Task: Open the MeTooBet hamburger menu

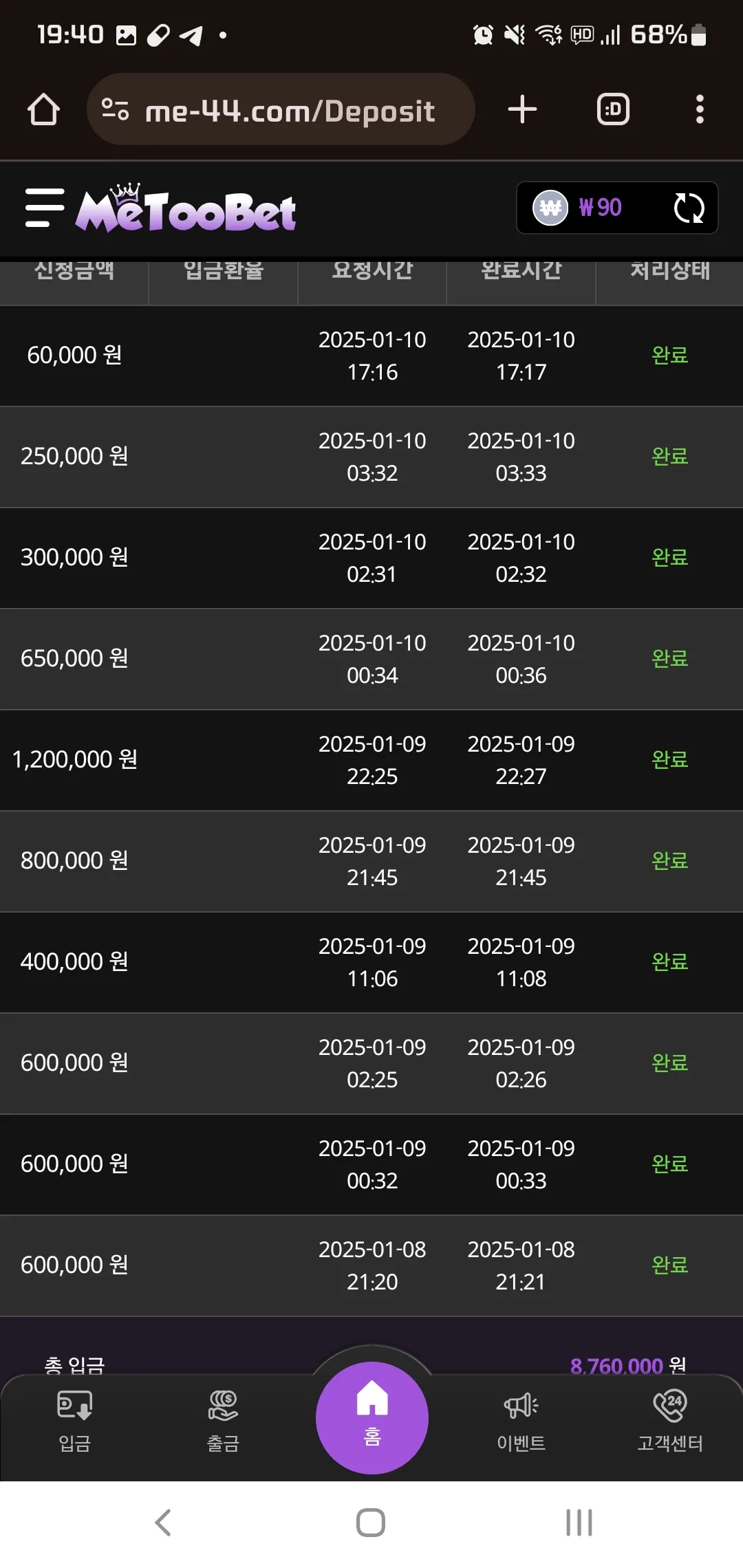Action: pos(45,208)
